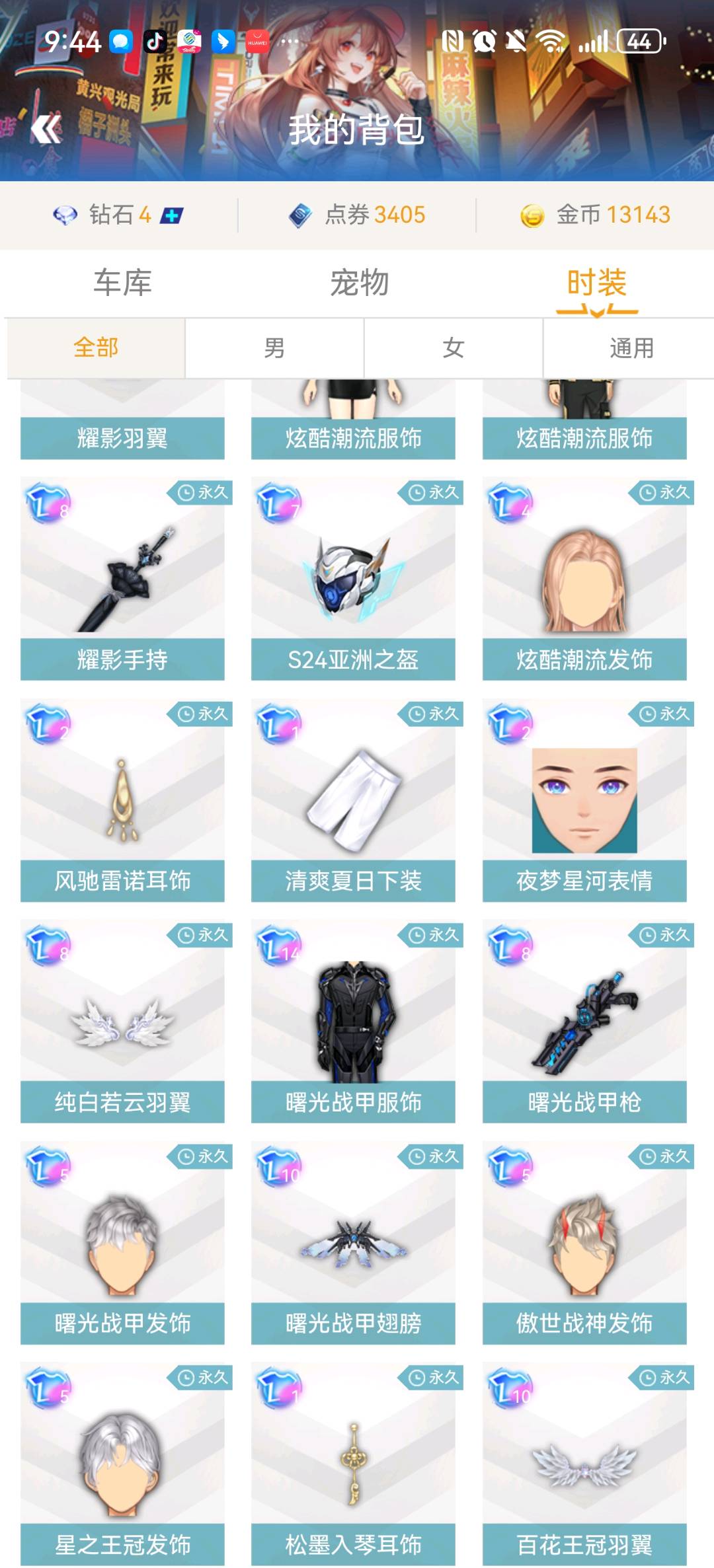Select the 全部 filter
The image size is (714, 1568).
[x=96, y=348]
